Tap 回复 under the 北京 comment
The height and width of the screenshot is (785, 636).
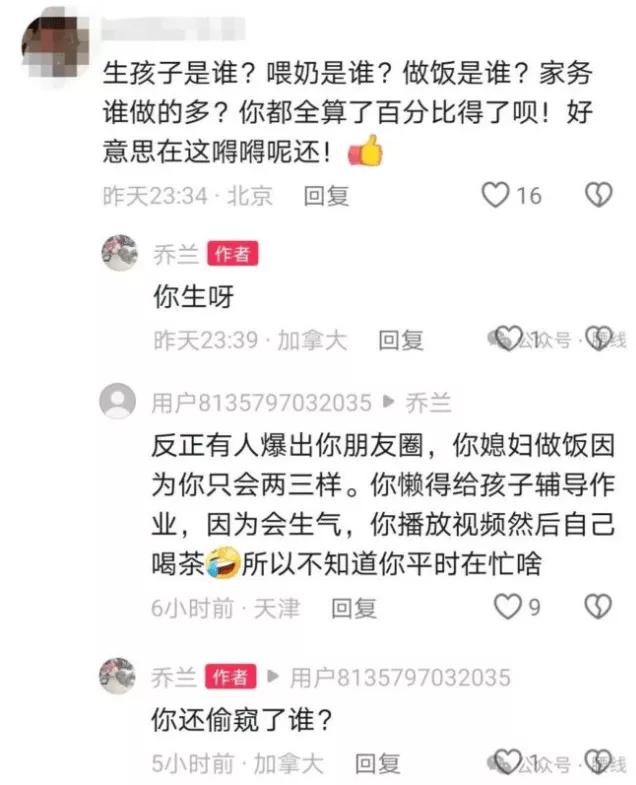[x=326, y=196]
